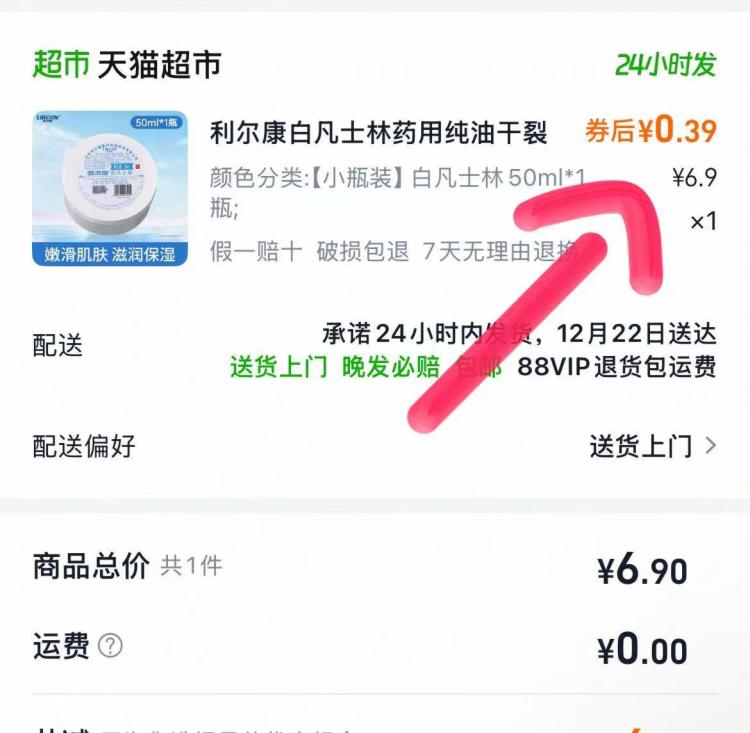Image resolution: width=750 pixels, height=733 pixels.
Task: Open the 天猫超市 store header
Action: 127,64
